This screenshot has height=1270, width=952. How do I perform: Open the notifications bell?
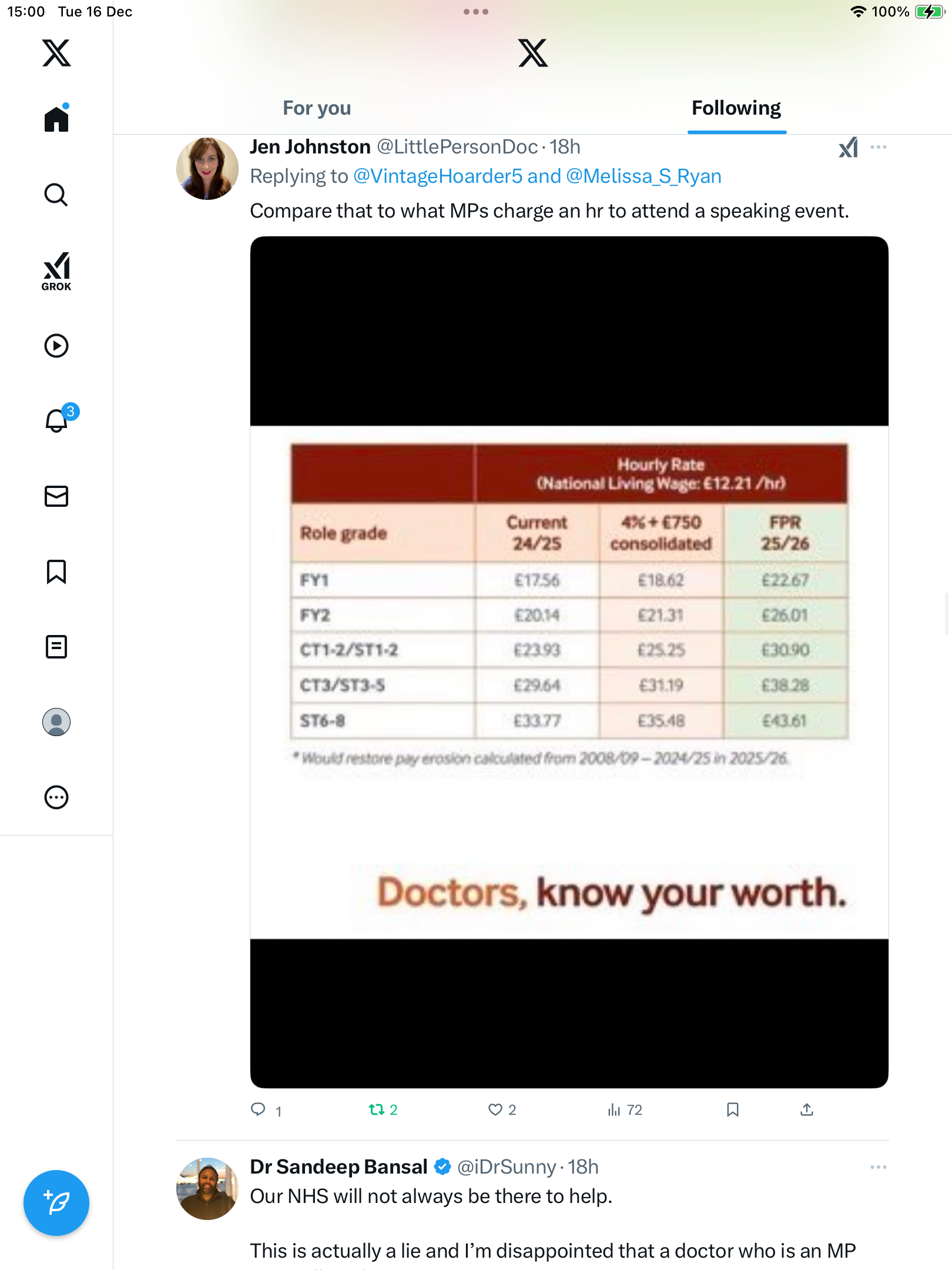[58, 420]
